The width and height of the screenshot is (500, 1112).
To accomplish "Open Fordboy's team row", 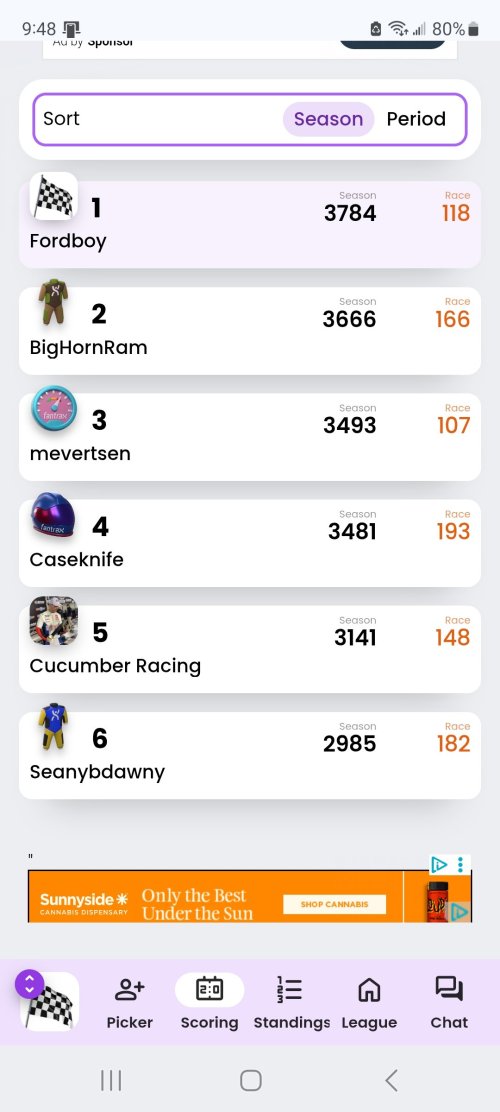I will tap(250, 225).
